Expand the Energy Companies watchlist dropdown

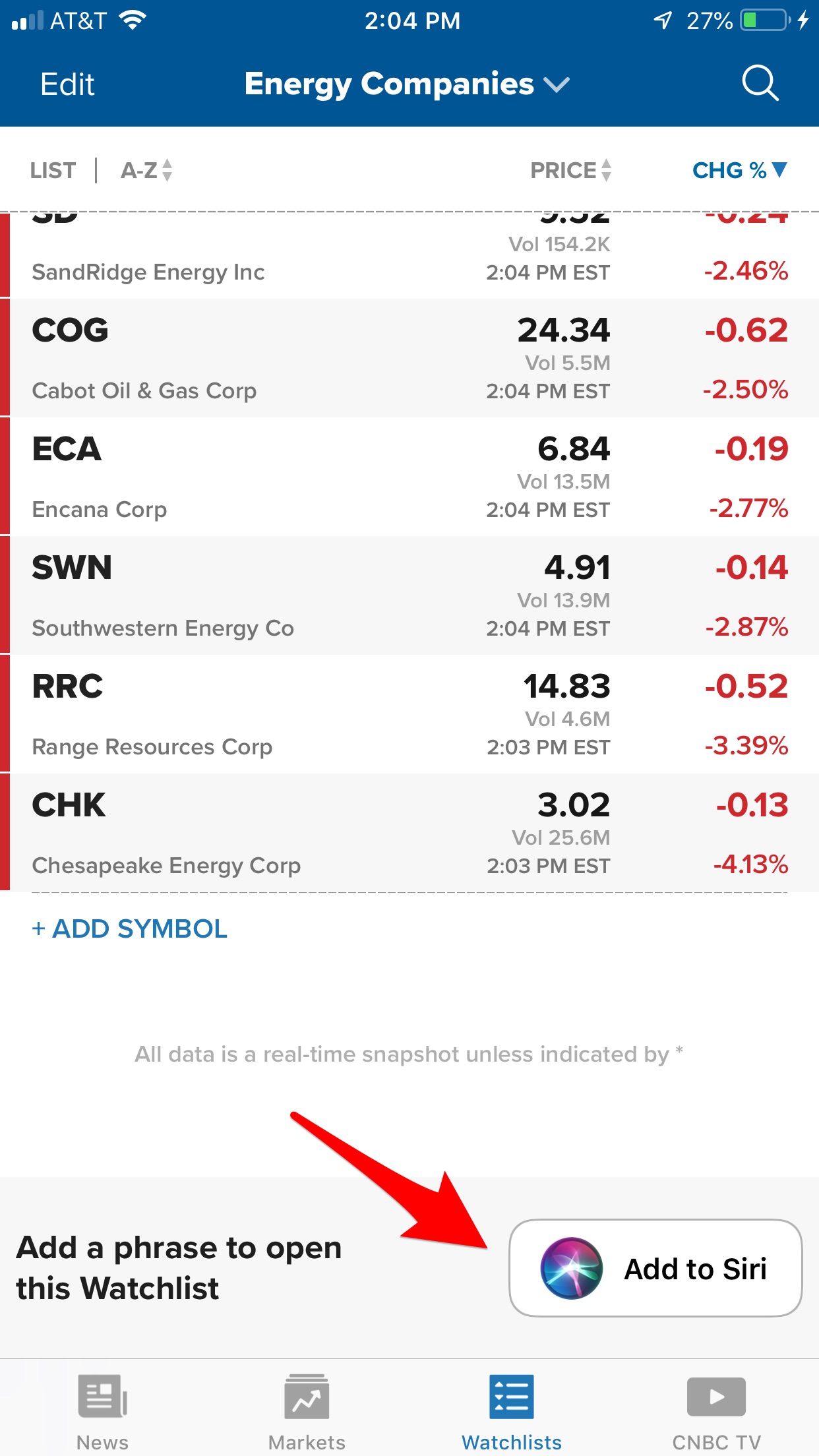click(x=406, y=84)
